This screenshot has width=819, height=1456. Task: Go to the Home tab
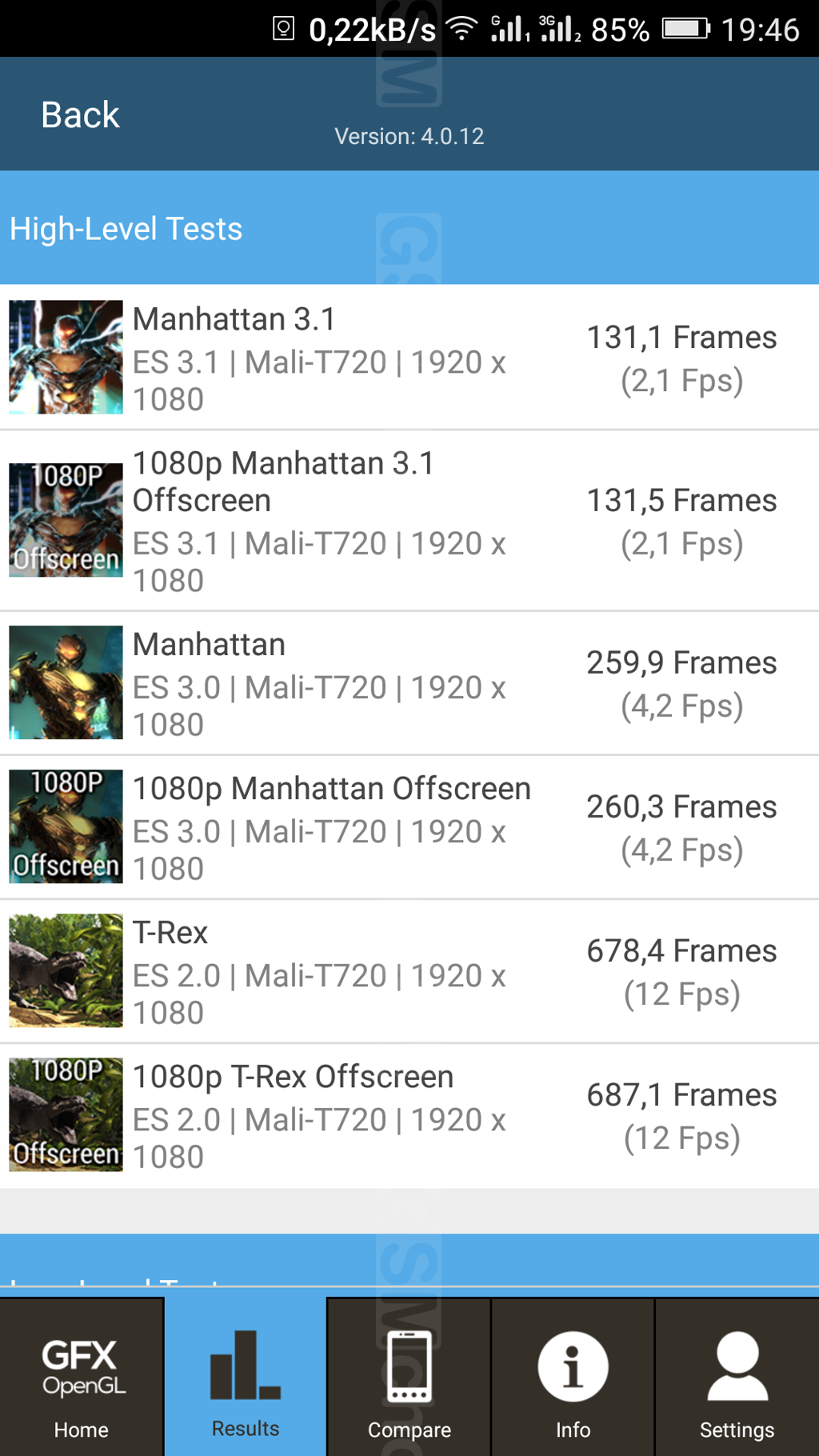point(82,1377)
